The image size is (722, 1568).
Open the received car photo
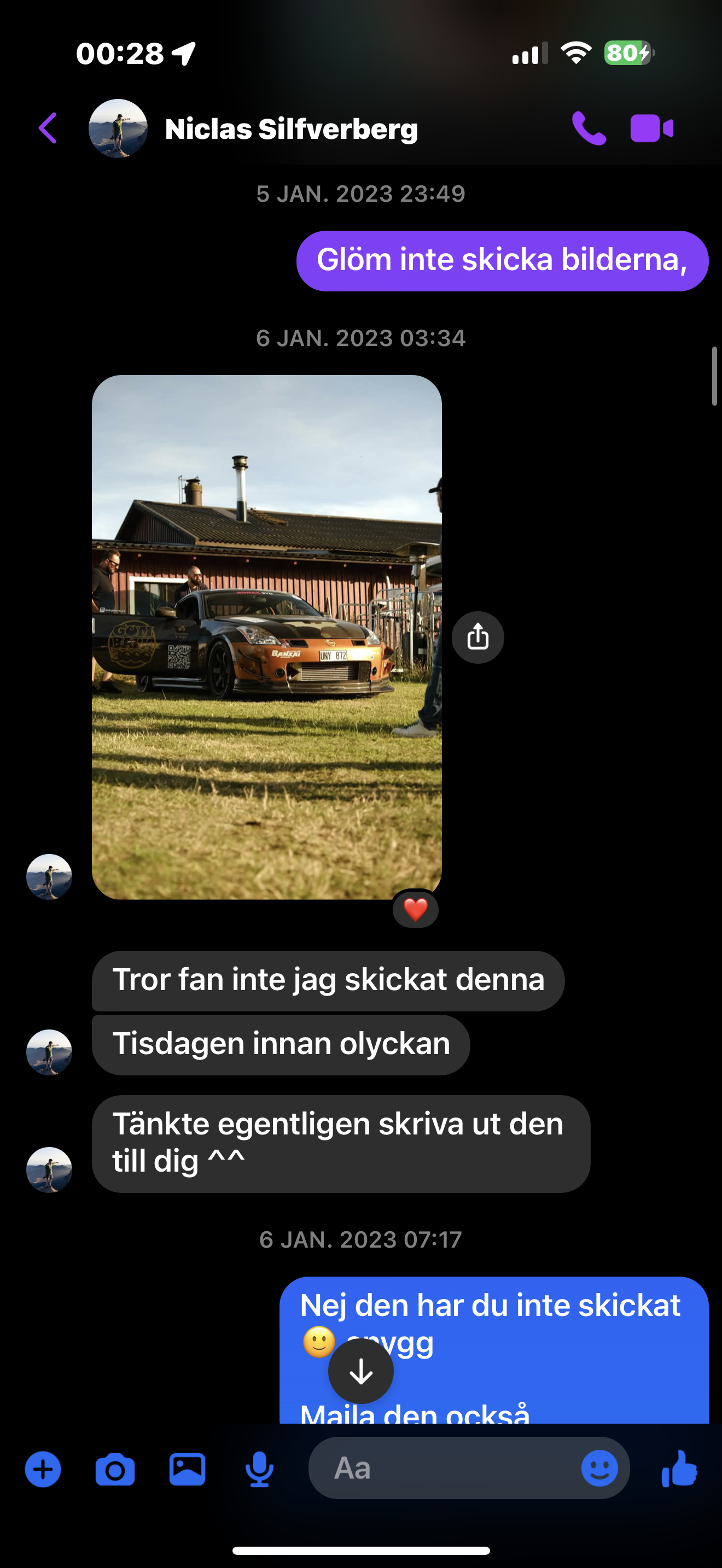coord(266,637)
